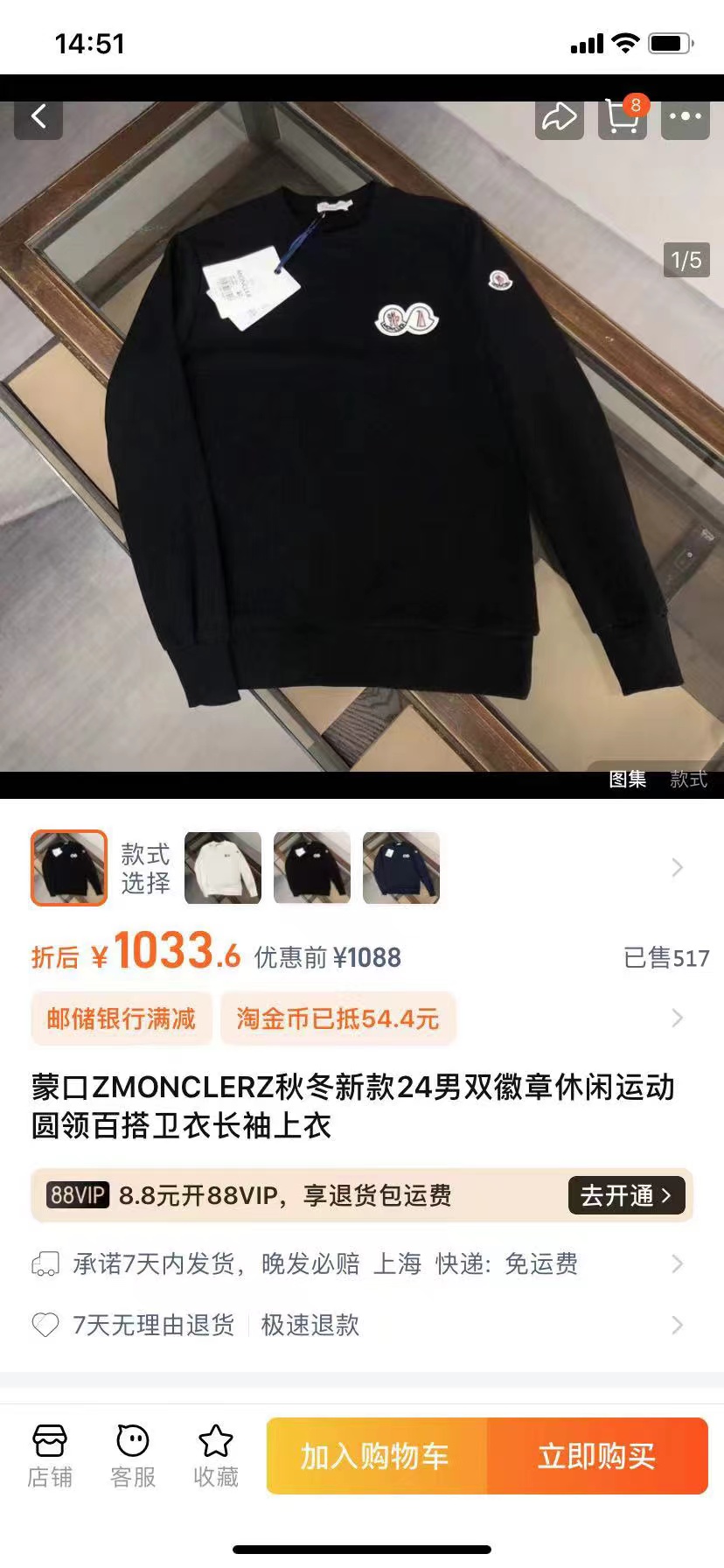Expand the style options chevron
This screenshot has height=1568, width=724.
pos(677,867)
